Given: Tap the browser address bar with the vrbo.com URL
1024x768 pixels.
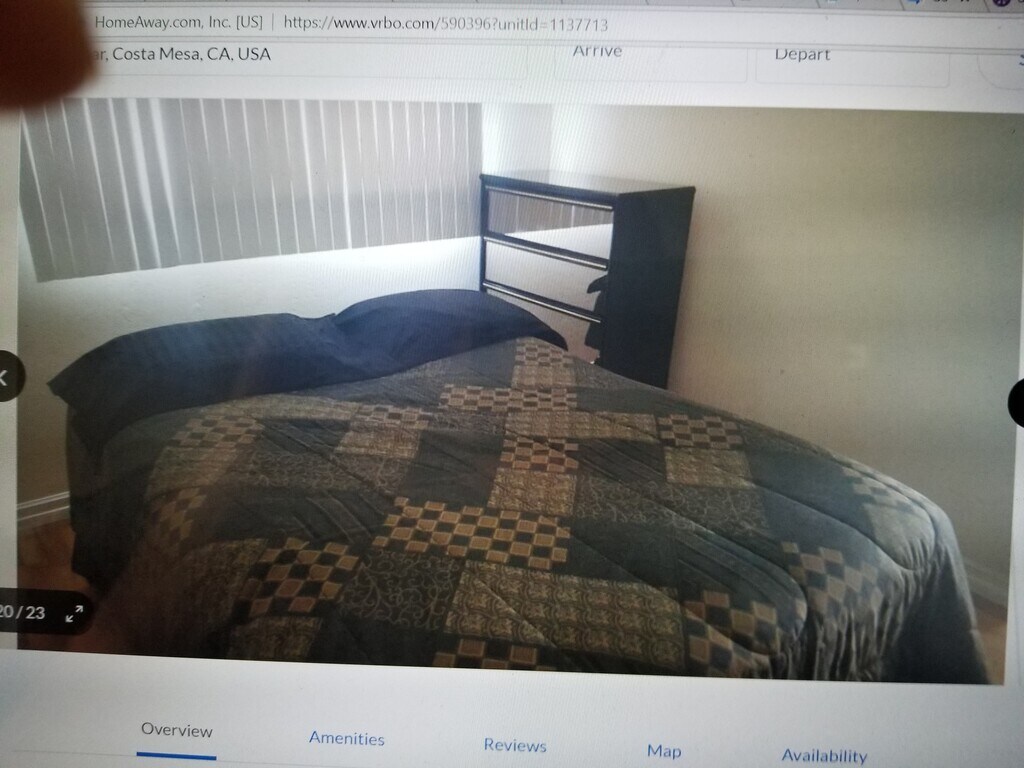Looking at the screenshot, I should 445,23.
